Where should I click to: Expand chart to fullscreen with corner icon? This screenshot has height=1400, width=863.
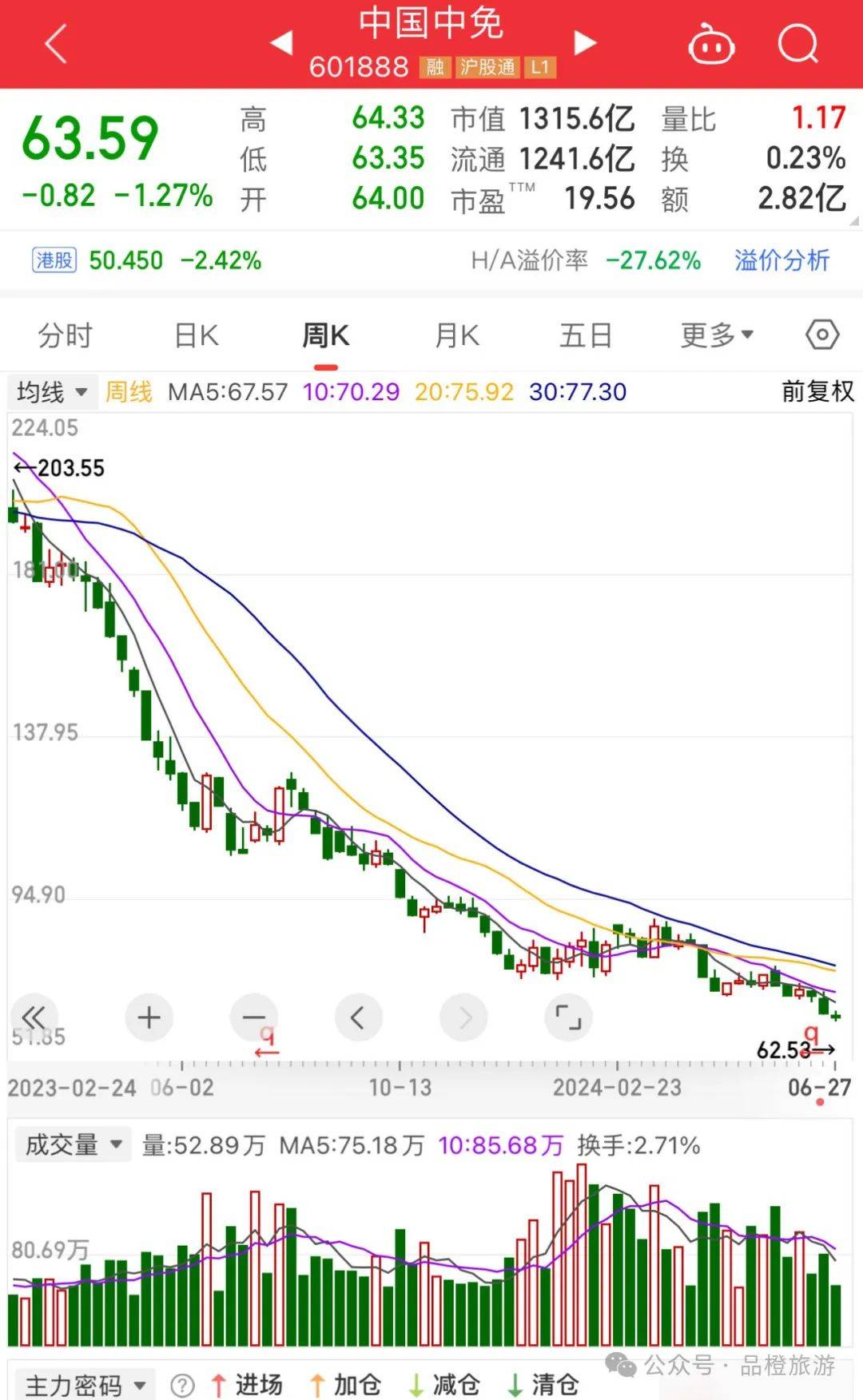click(x=568, y=1017)
